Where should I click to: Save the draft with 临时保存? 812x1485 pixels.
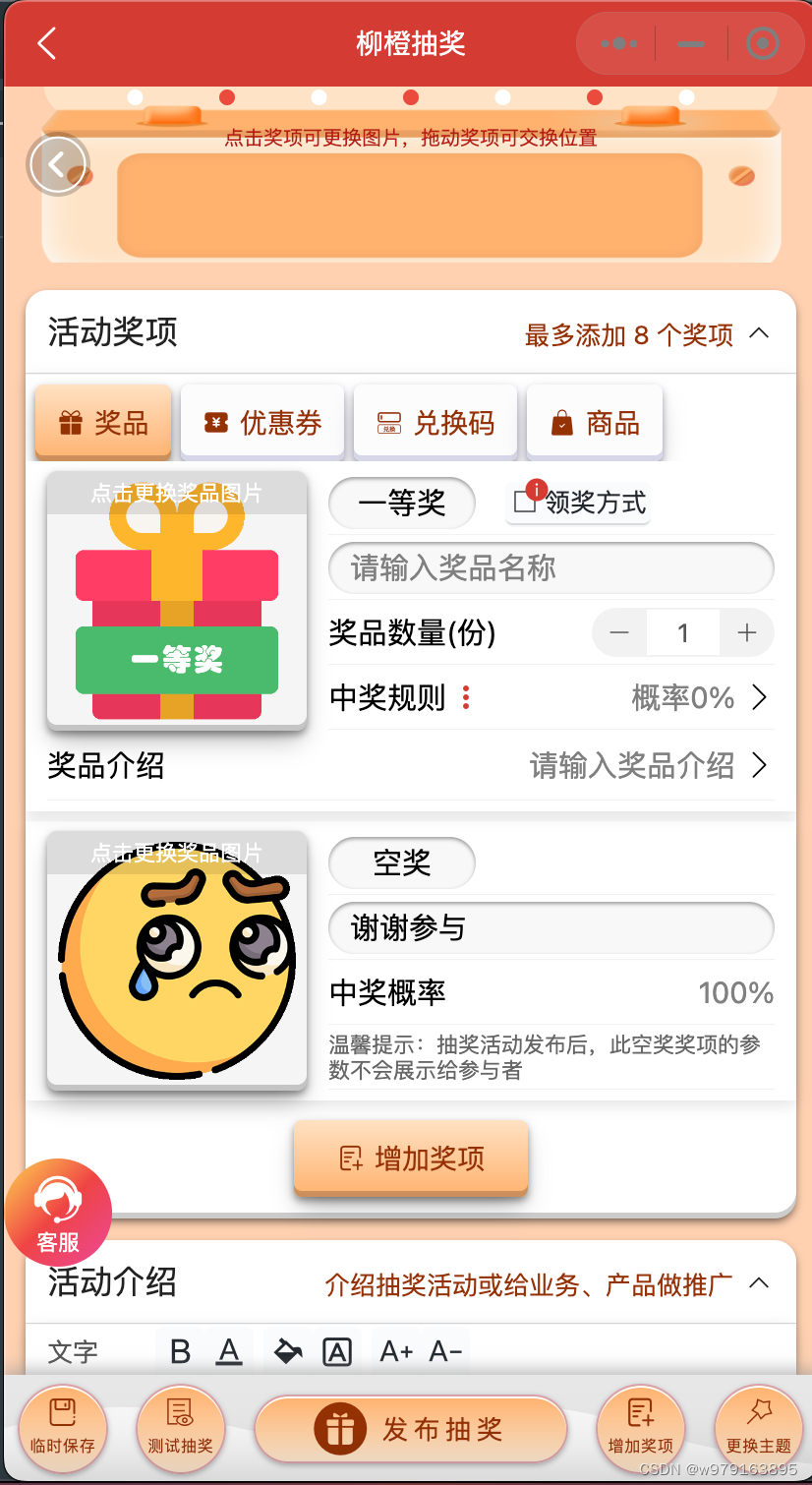click(x=63, y=1426)
